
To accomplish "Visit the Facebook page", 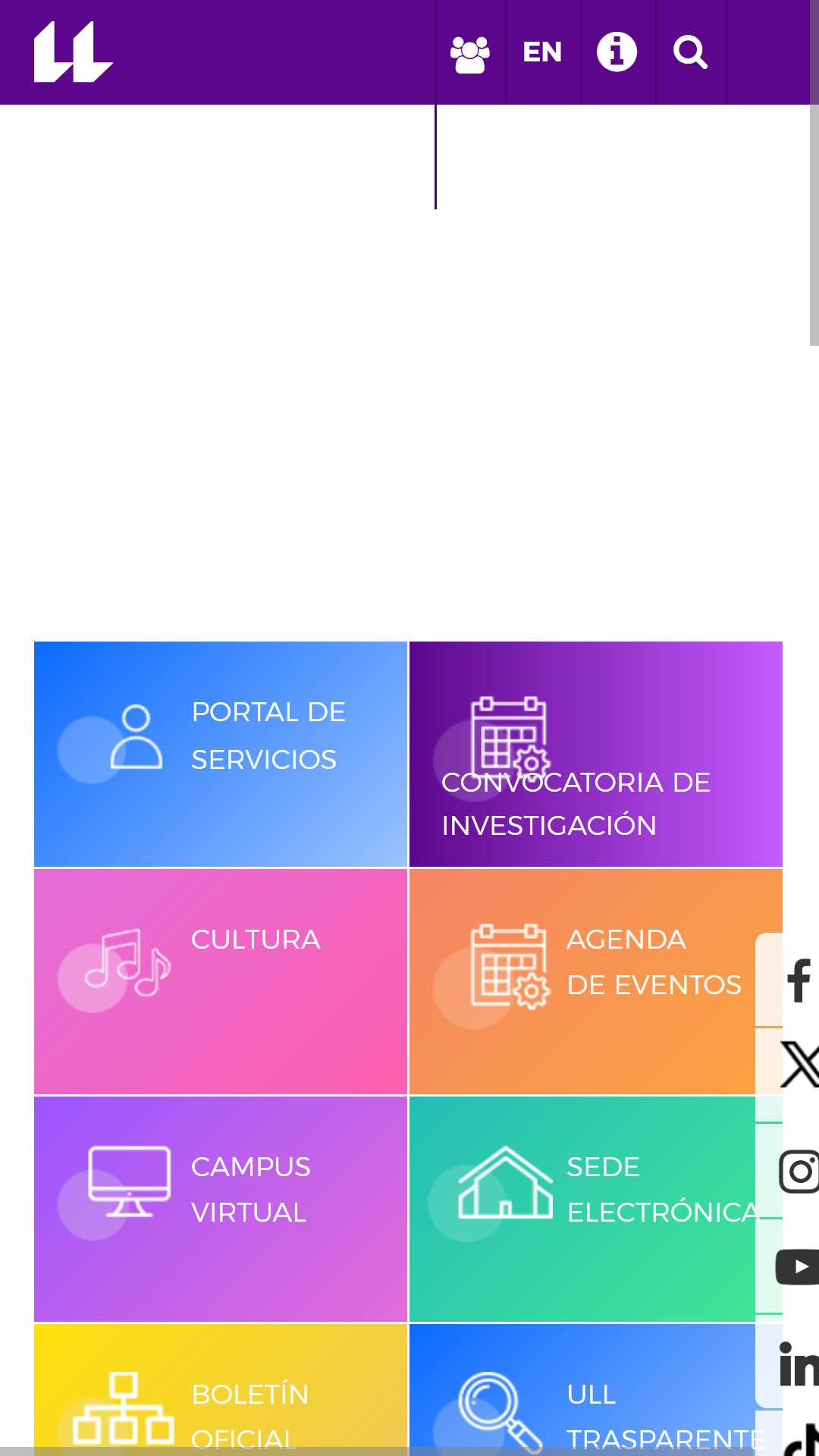I will click(x=798, y=981).
